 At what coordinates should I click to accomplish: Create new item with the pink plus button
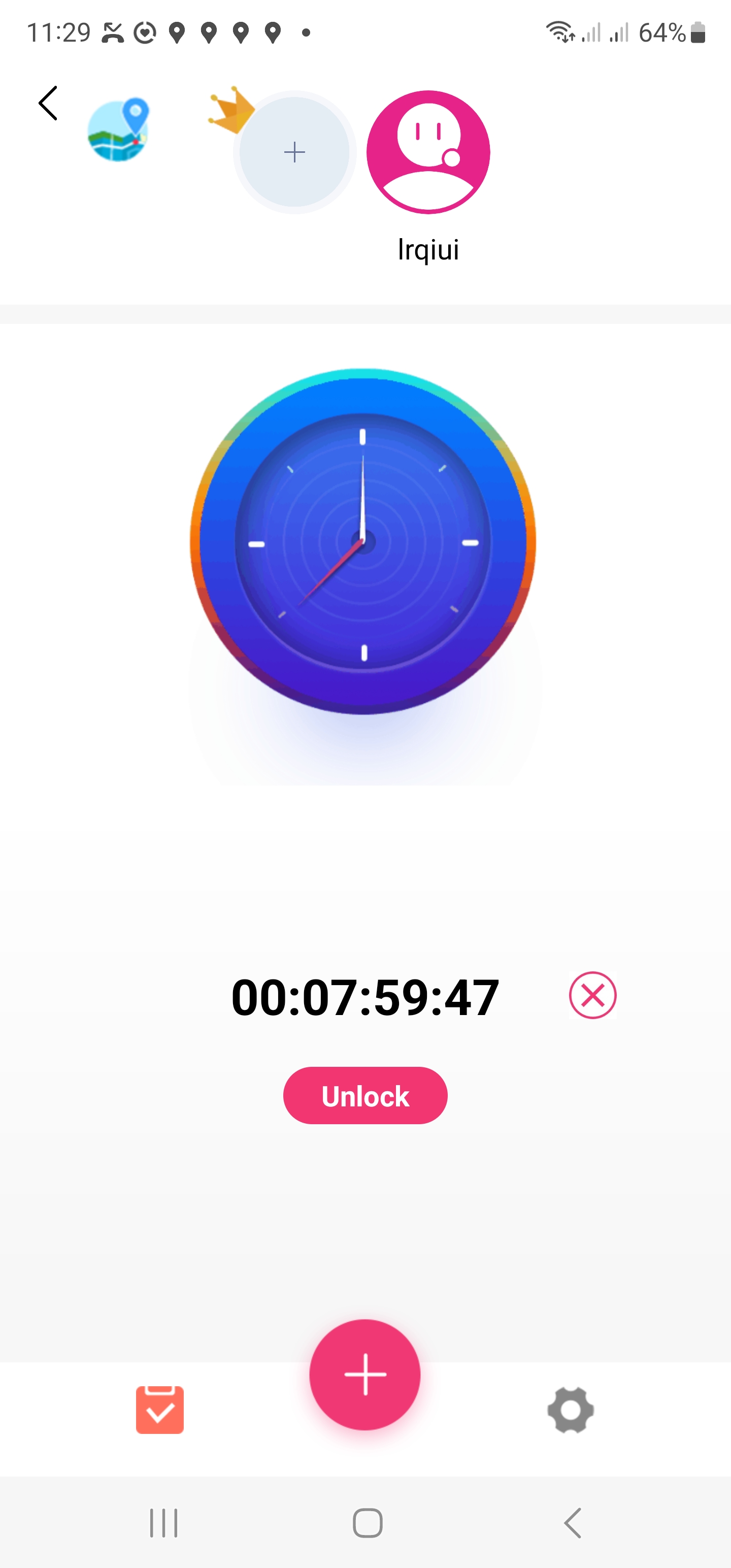tap(365, 1375)
